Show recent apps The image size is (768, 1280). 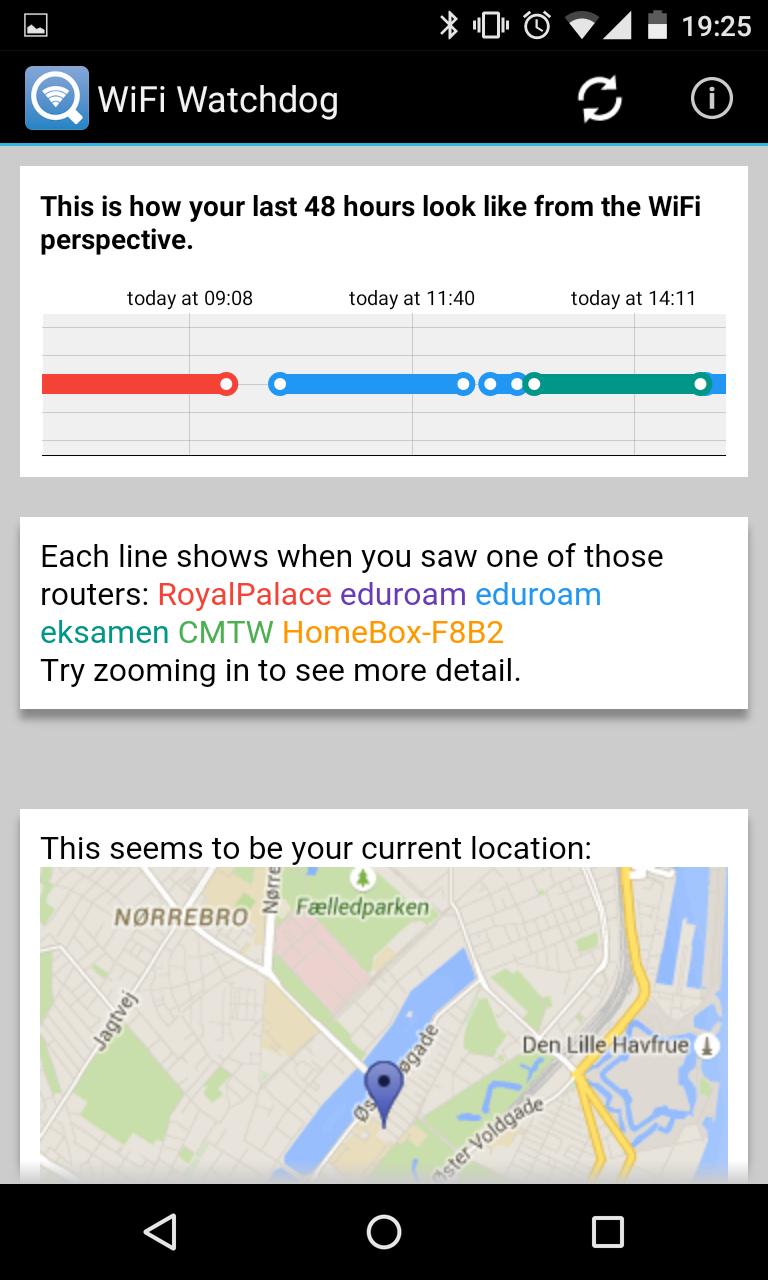tap(607, 1232)
